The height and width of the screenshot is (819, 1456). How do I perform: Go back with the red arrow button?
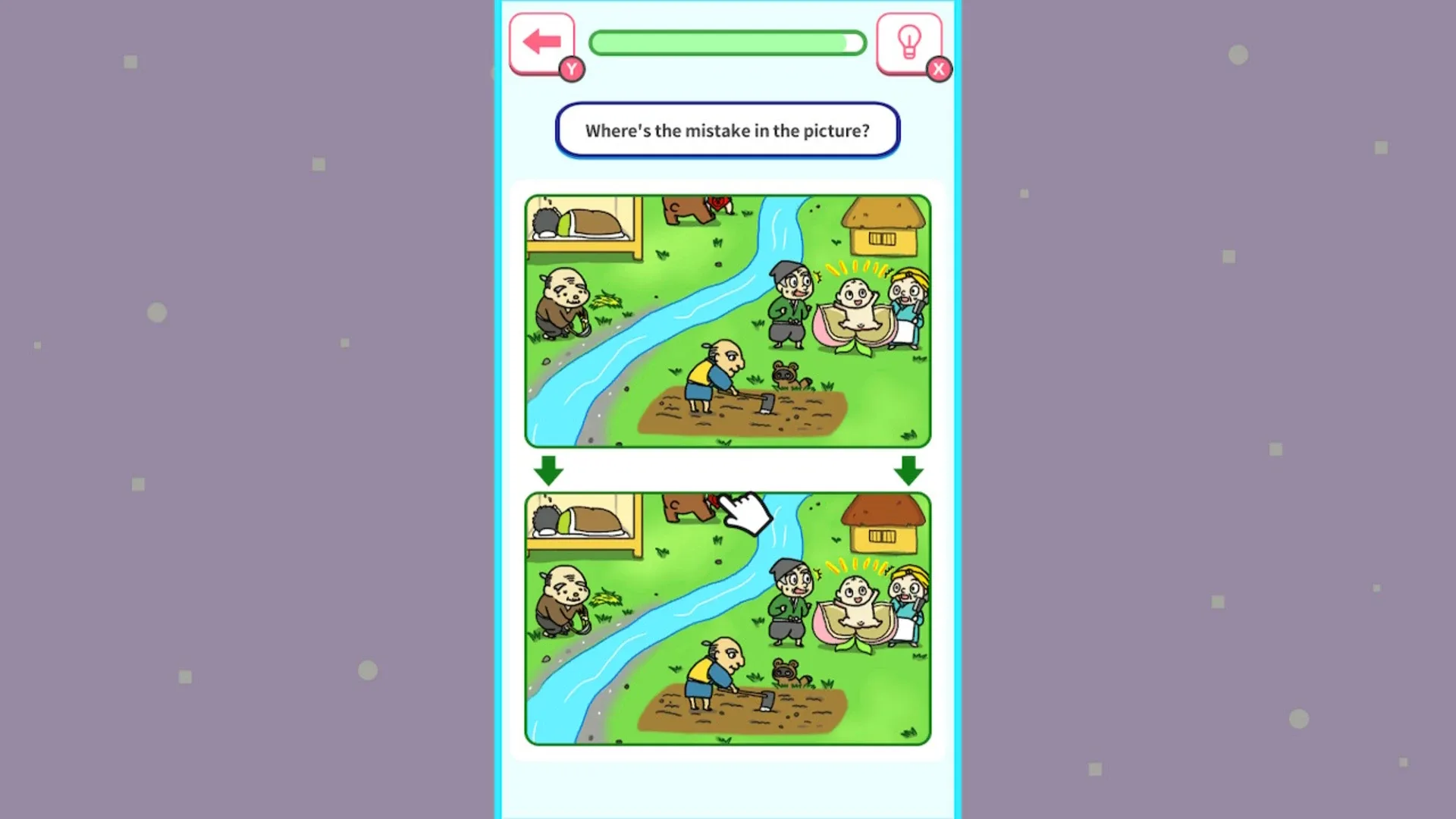[541, 42]
